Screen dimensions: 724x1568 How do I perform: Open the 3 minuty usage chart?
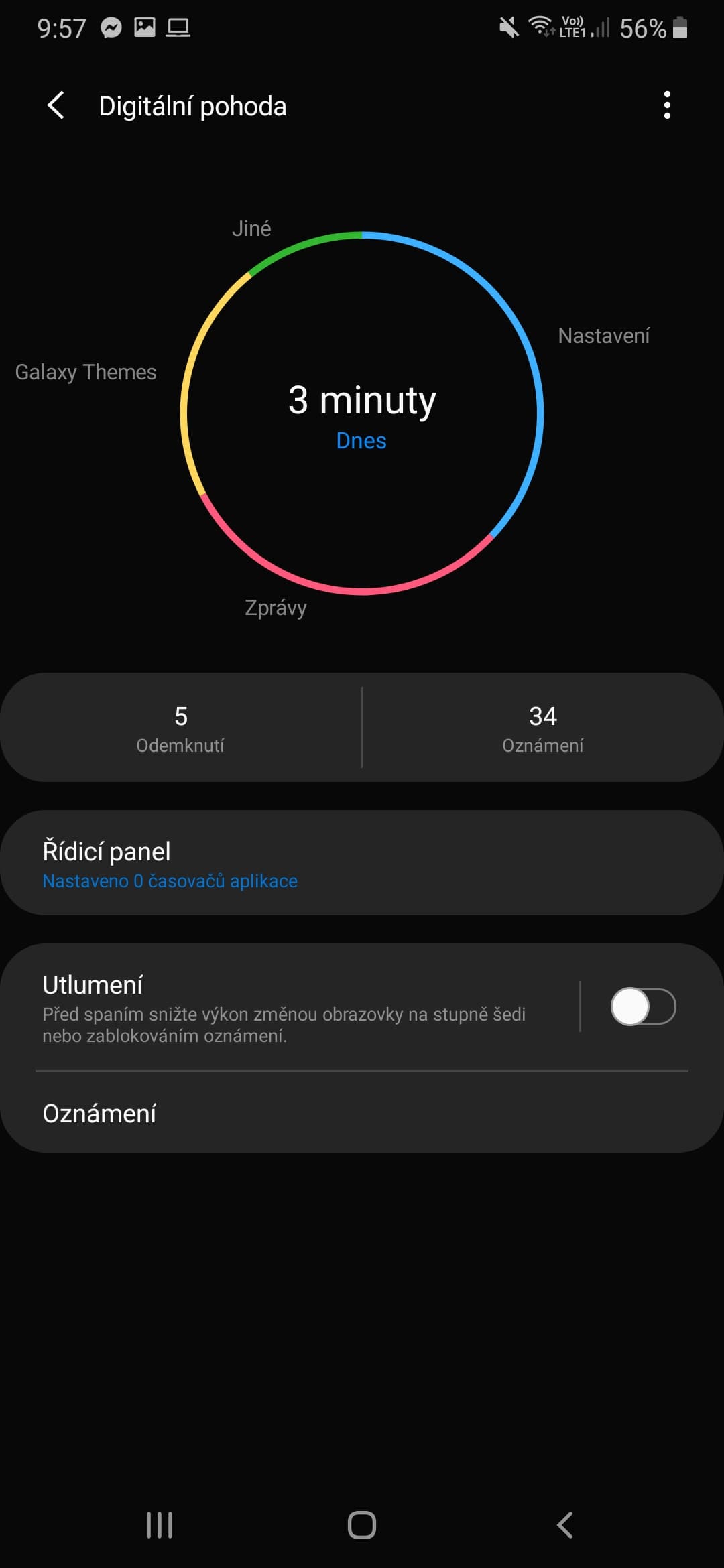tap(362, 413)
